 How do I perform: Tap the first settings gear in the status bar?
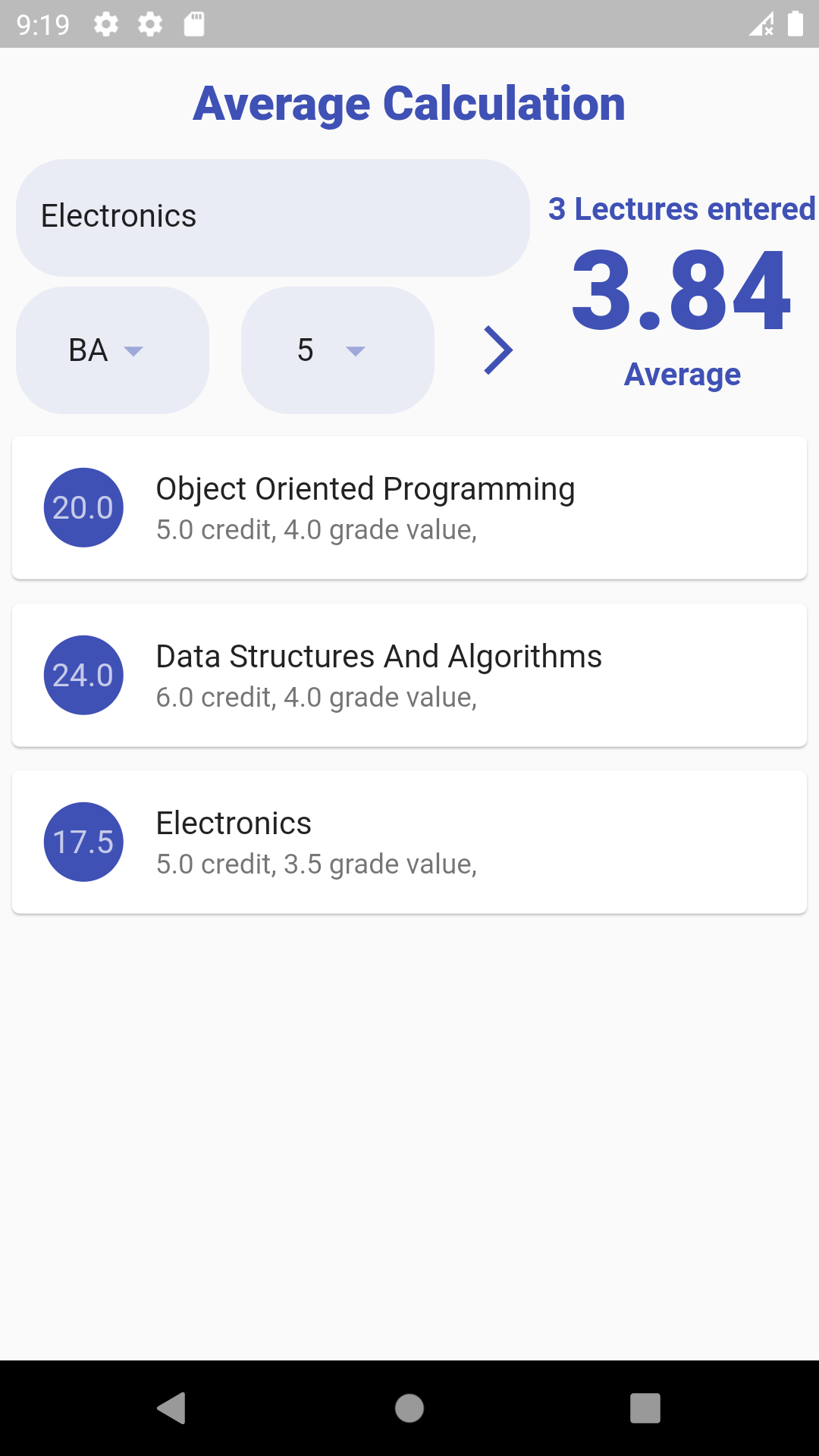106,25
